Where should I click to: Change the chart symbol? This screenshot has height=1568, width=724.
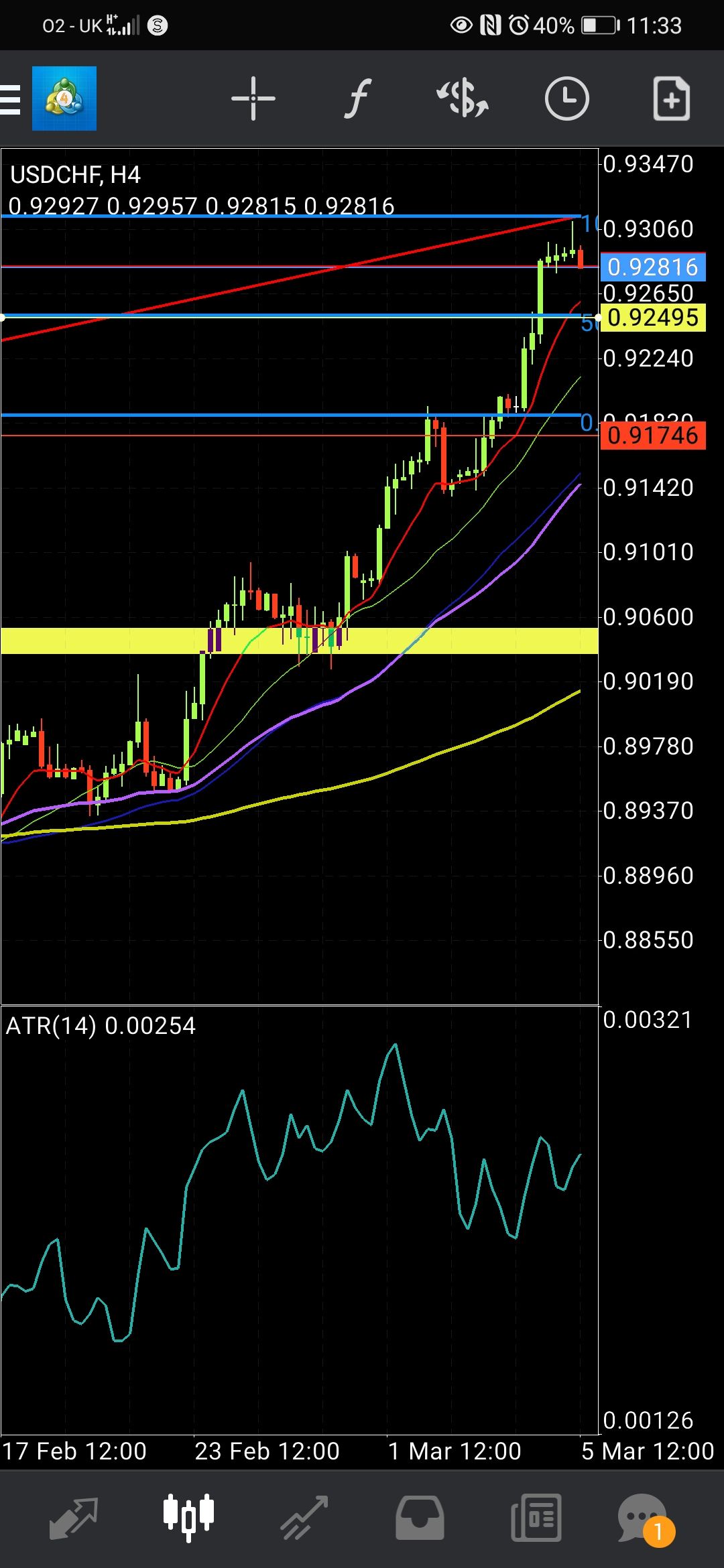(463, 99)
